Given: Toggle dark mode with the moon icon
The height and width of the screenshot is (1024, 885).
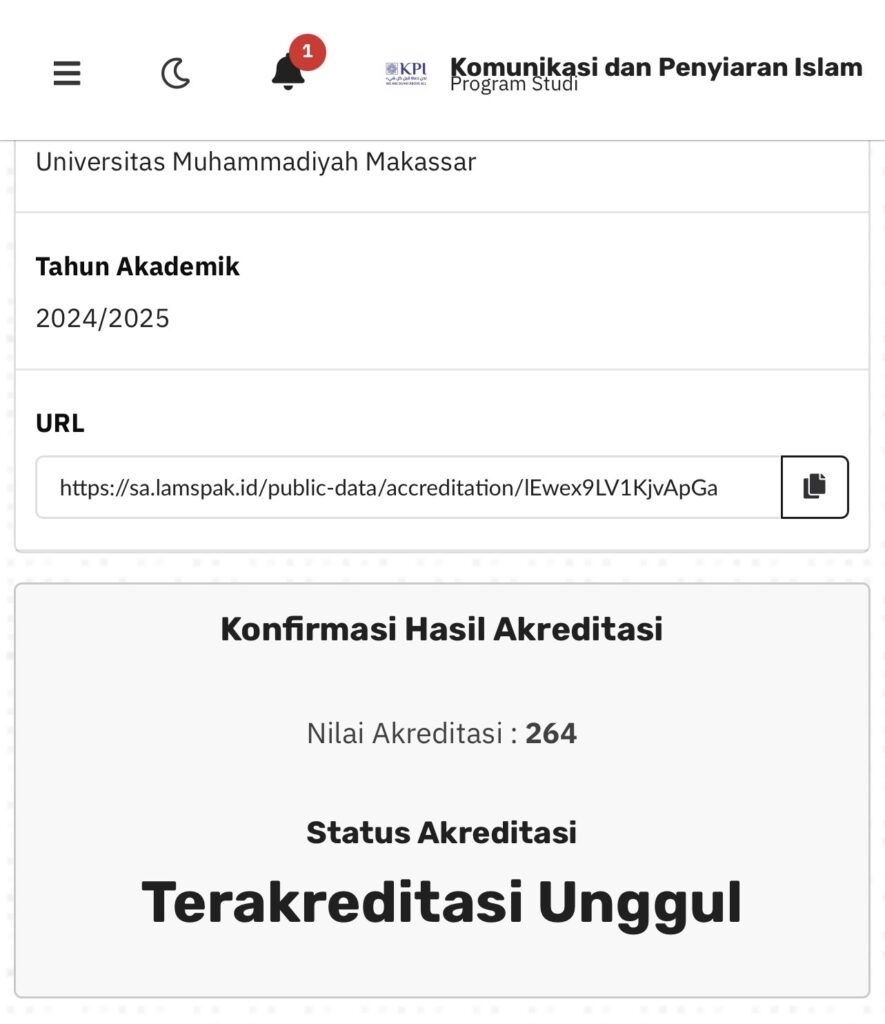Looking at the screenshot, I should coord(176,72).
